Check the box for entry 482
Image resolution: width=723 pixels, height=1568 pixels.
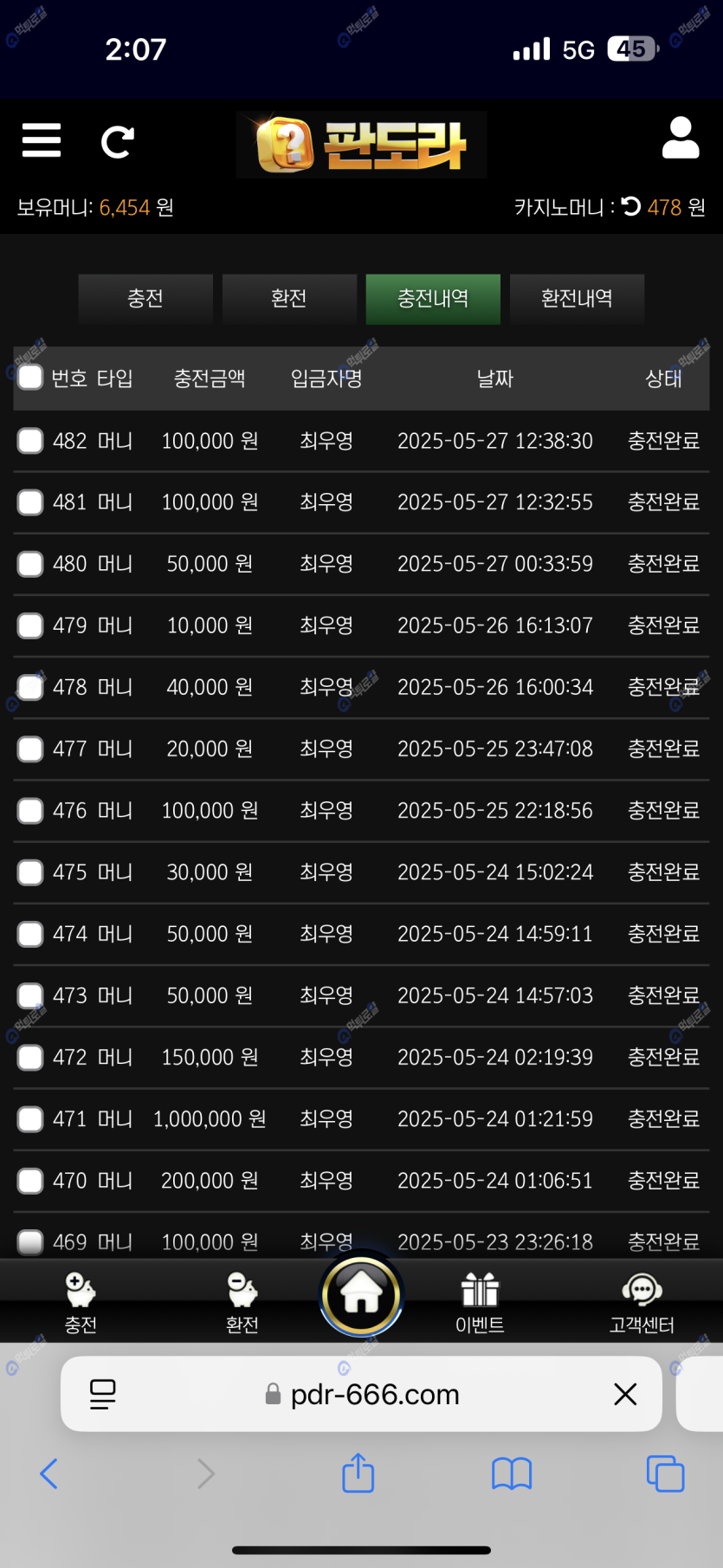(30, 441)
